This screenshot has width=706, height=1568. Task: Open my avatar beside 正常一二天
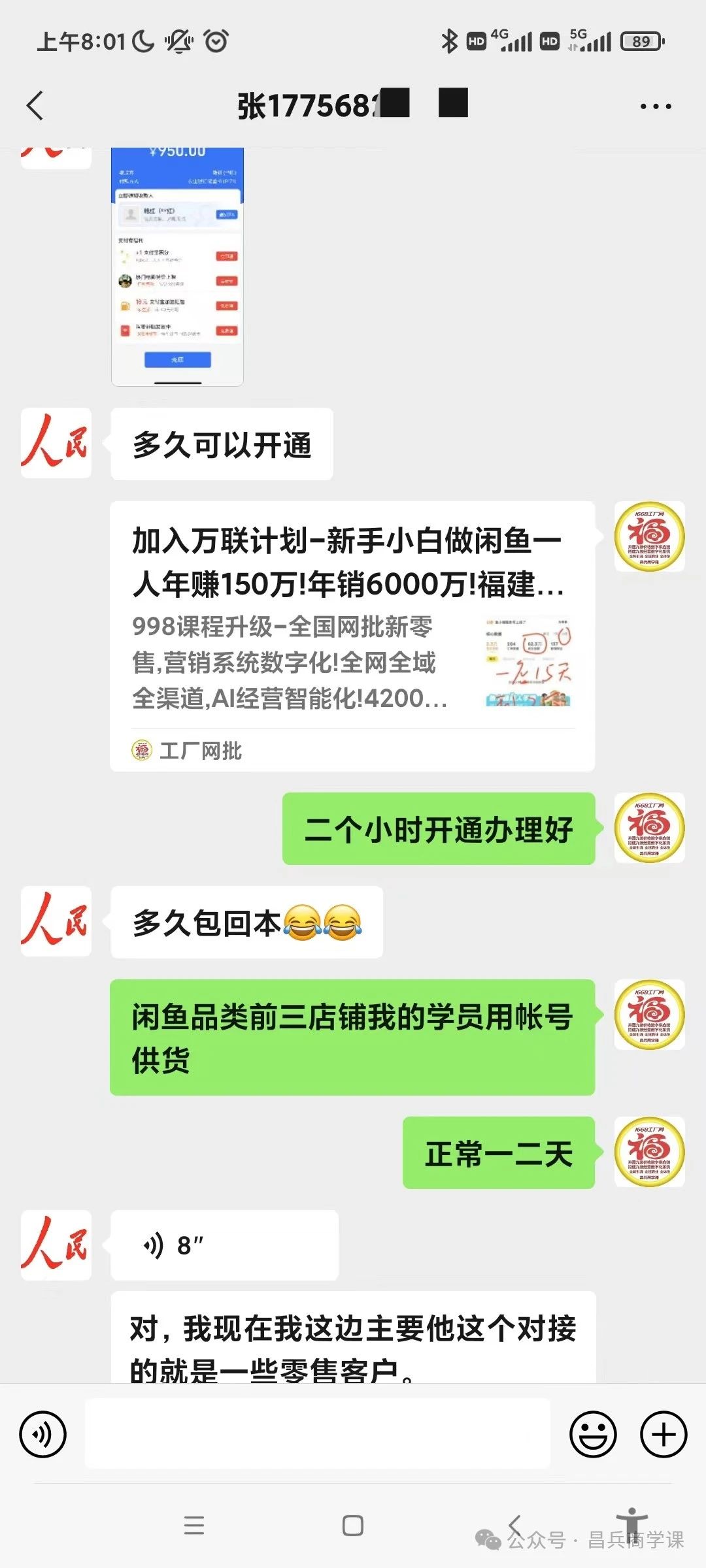point(649,1152)
